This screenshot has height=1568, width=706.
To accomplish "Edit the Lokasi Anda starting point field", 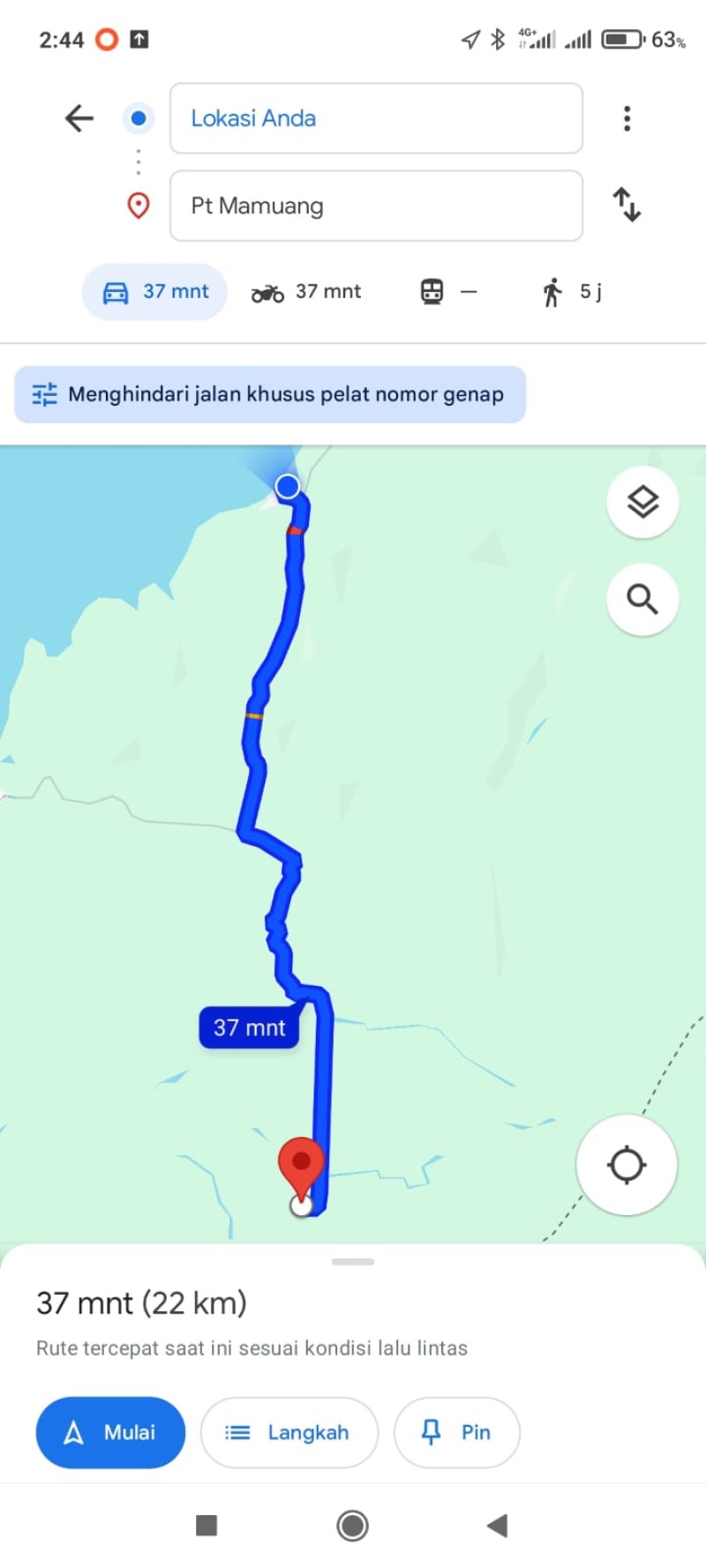I will 376,118.
